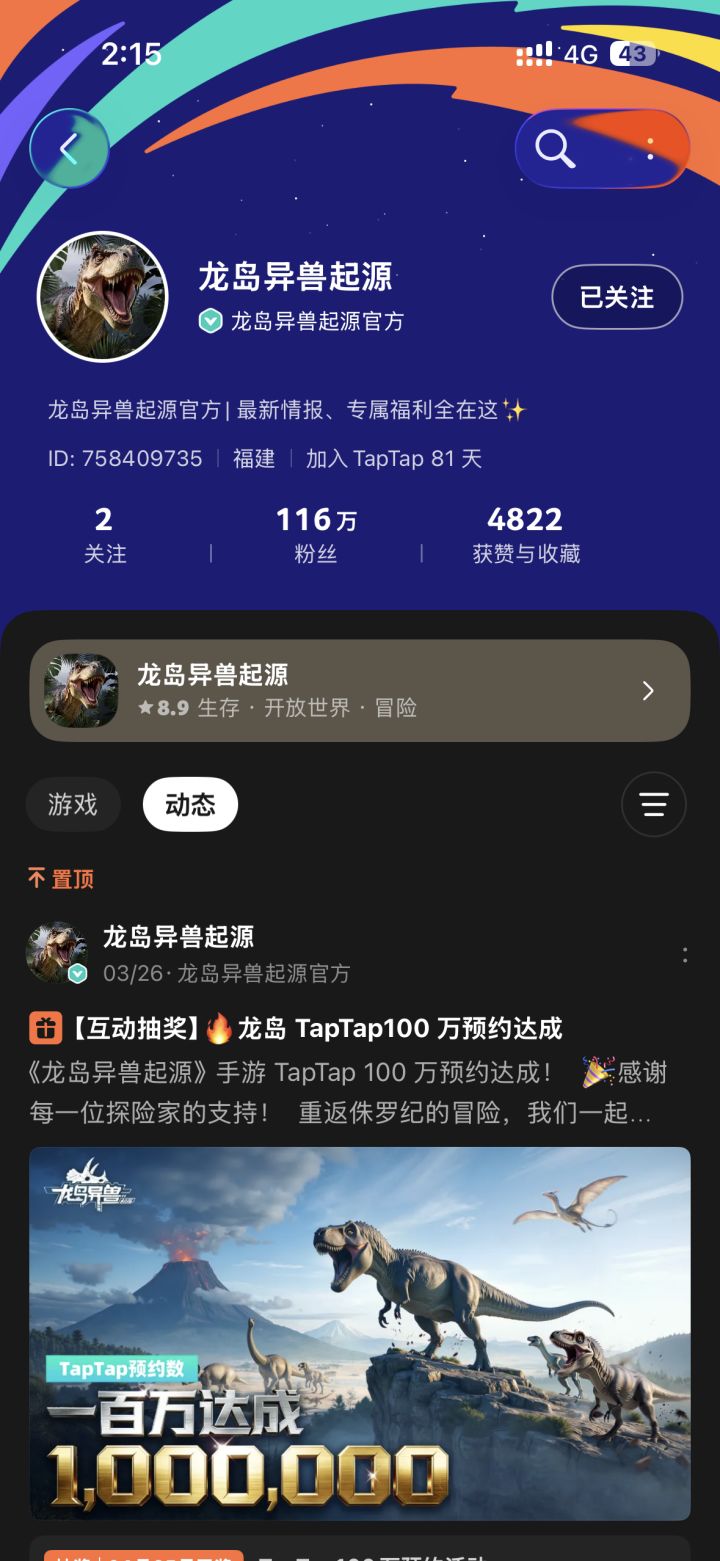This screenshot has height=1561, width=720.
Task: Go back using the top arrow
Action: (x=69, y=149)
